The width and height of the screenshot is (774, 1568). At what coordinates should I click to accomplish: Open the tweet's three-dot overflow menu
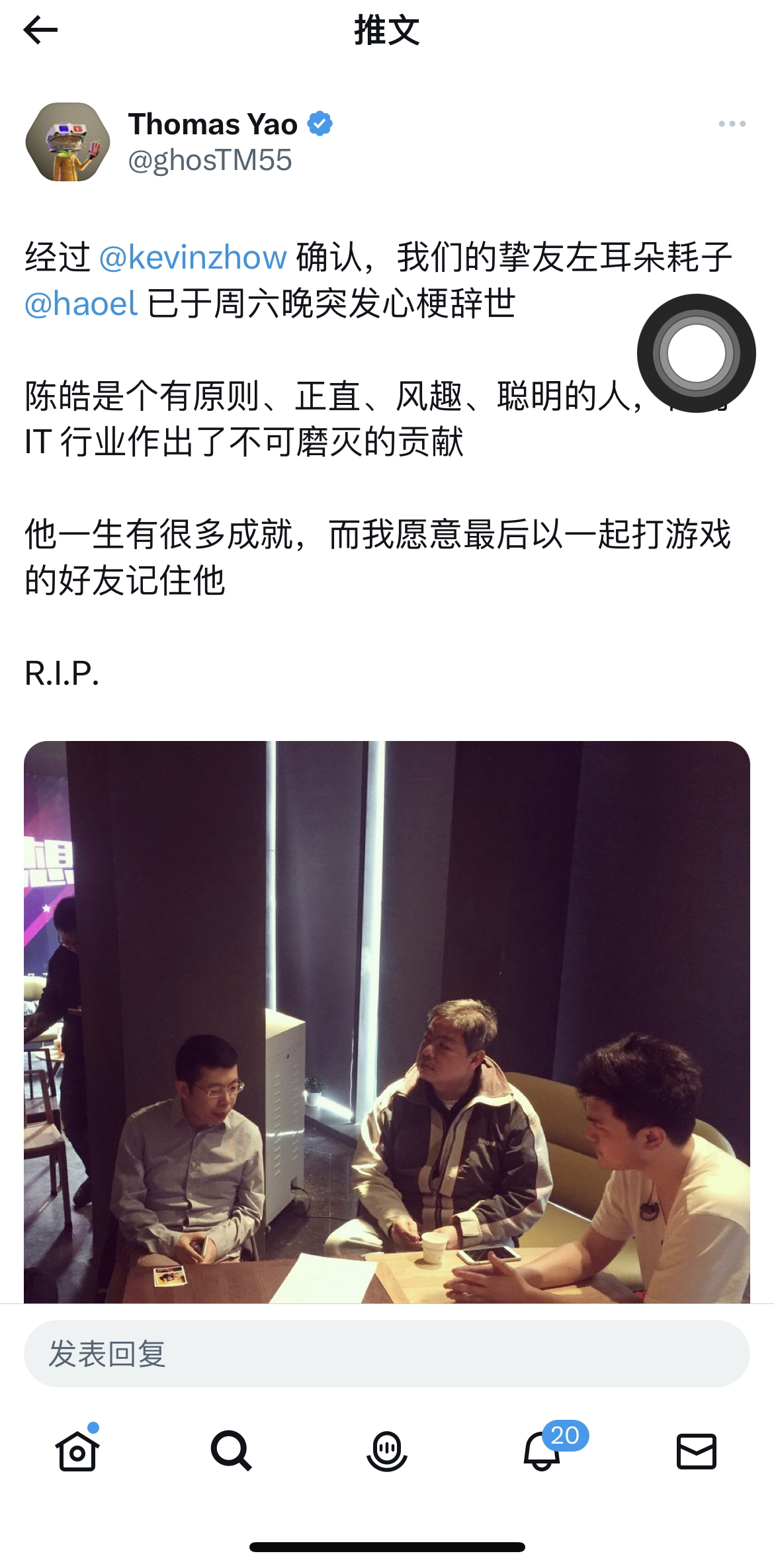click(x=732, y=124)
